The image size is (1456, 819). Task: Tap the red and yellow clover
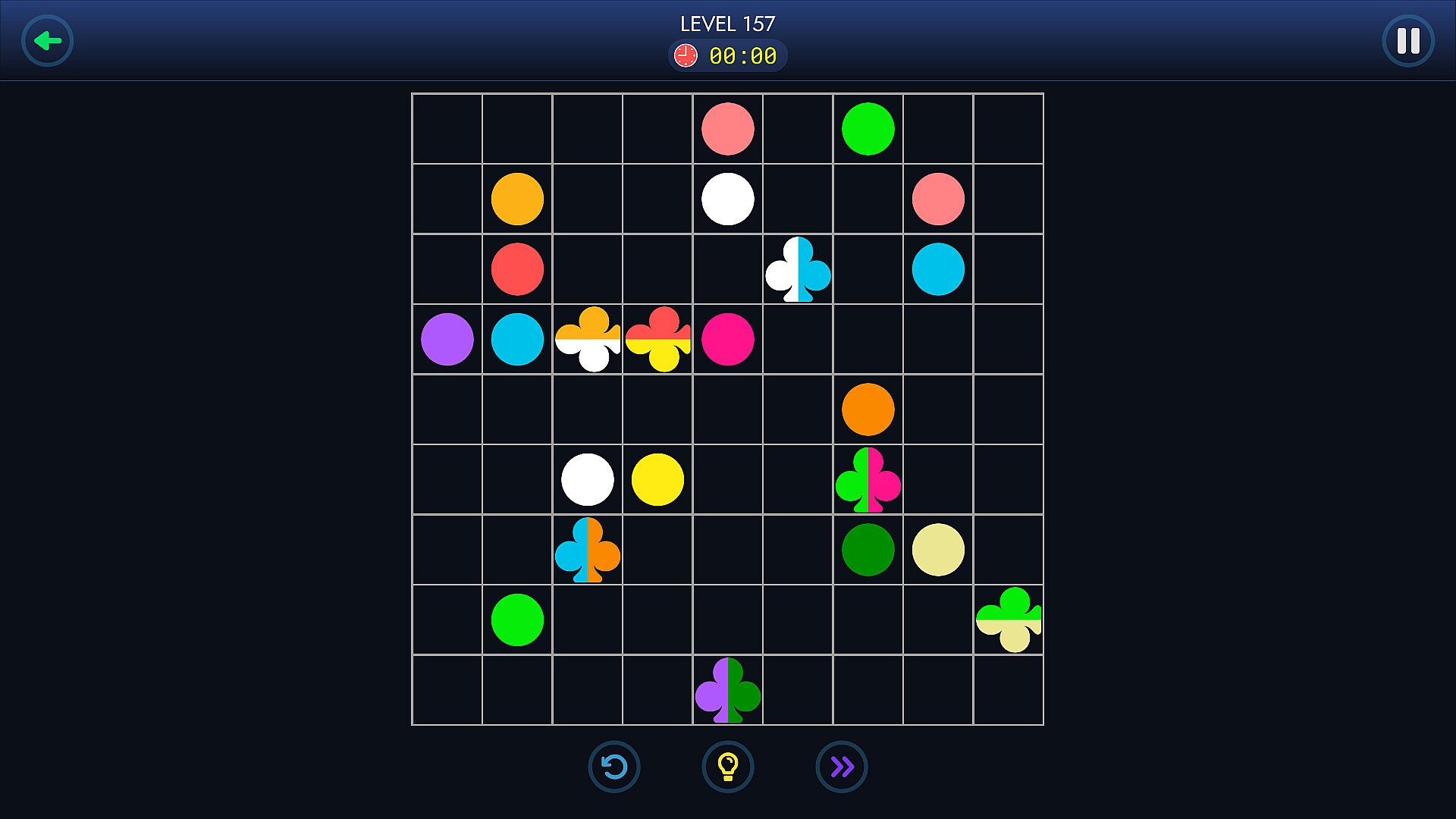click(x=657, y=339)
